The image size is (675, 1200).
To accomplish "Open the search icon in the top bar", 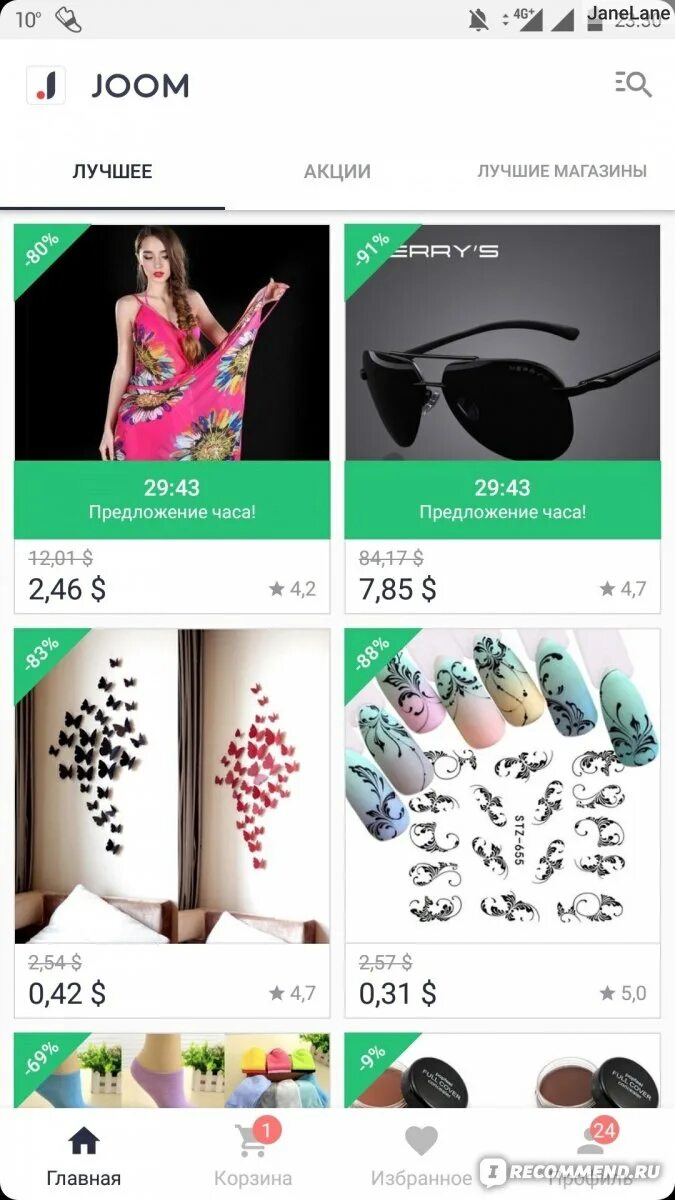I will click(633, 85).
